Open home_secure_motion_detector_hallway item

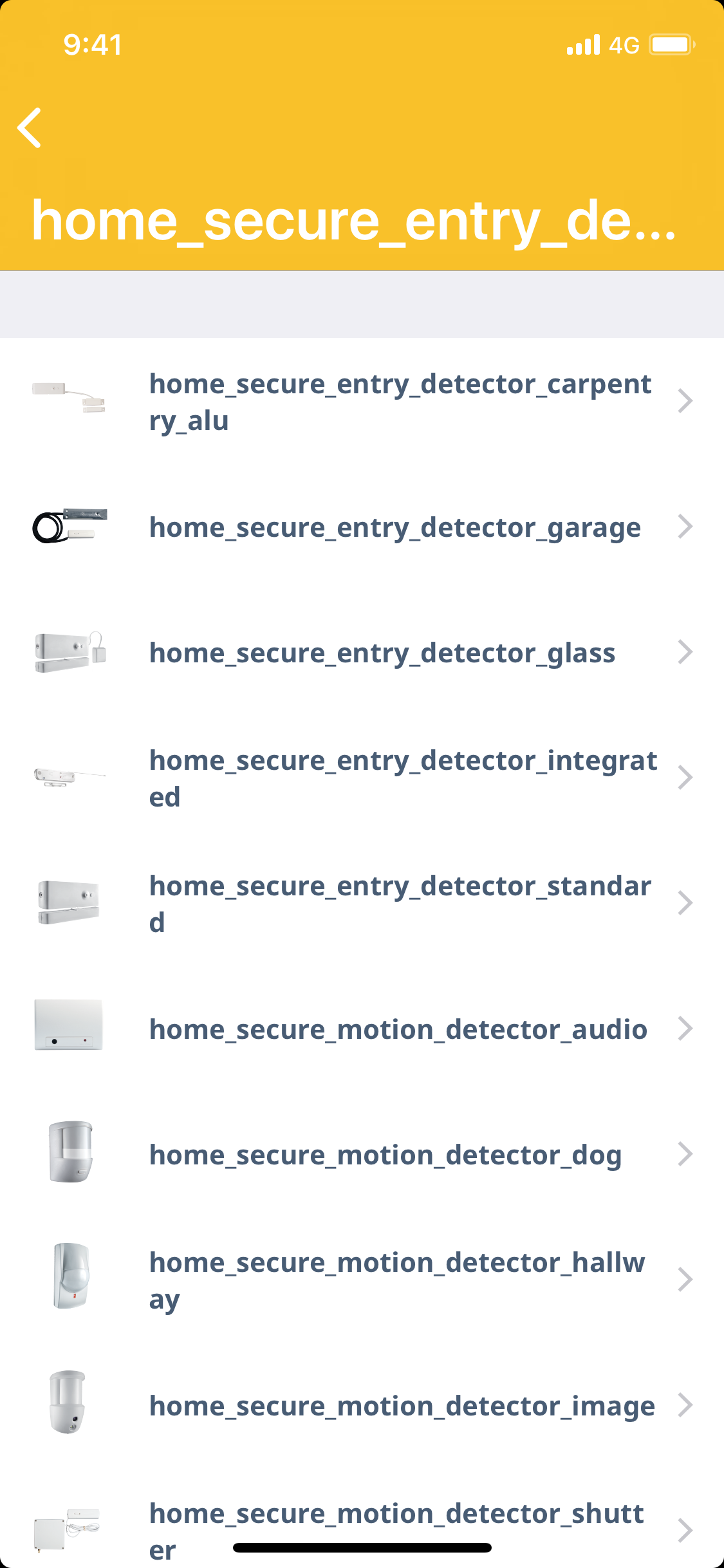click(362, 1280)
